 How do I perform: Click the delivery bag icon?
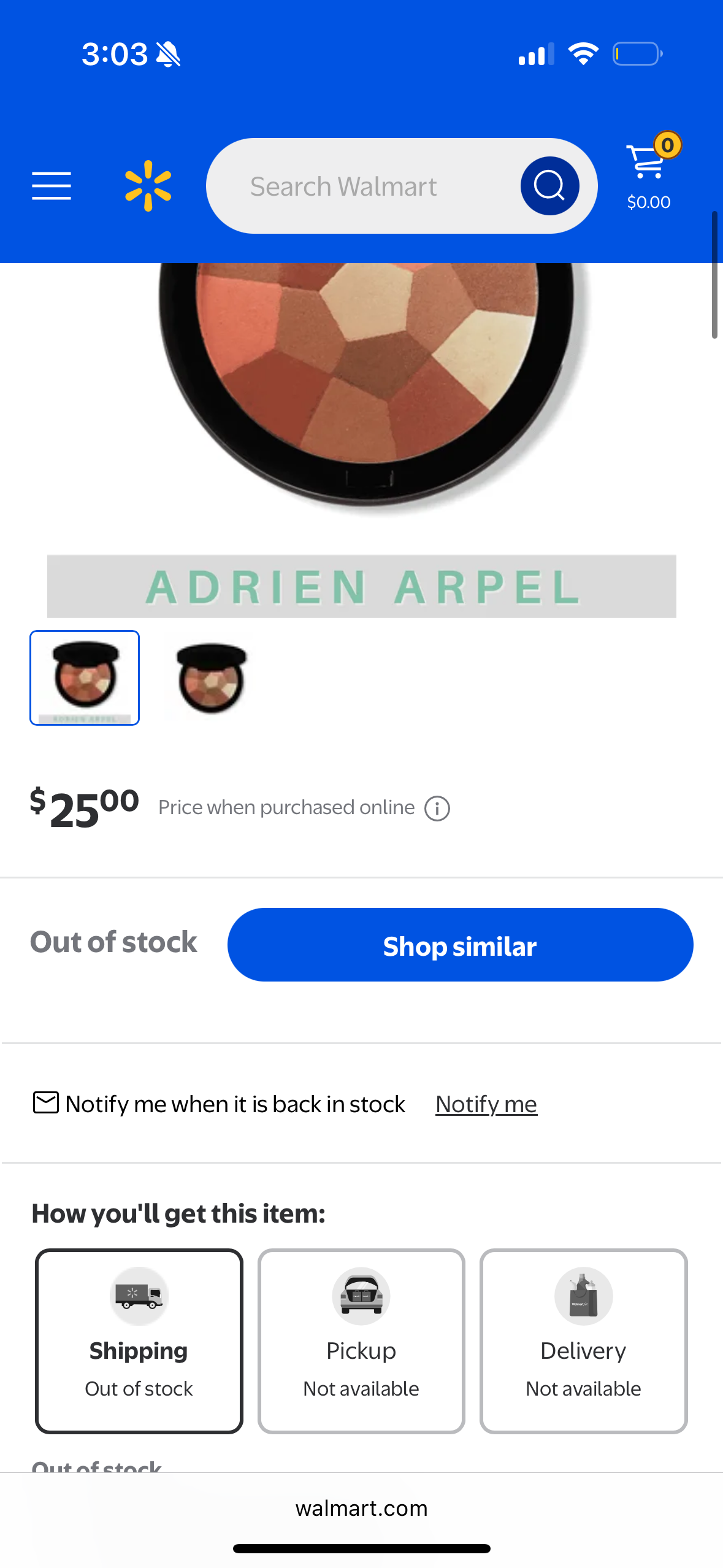click(x=583, y=1296)
